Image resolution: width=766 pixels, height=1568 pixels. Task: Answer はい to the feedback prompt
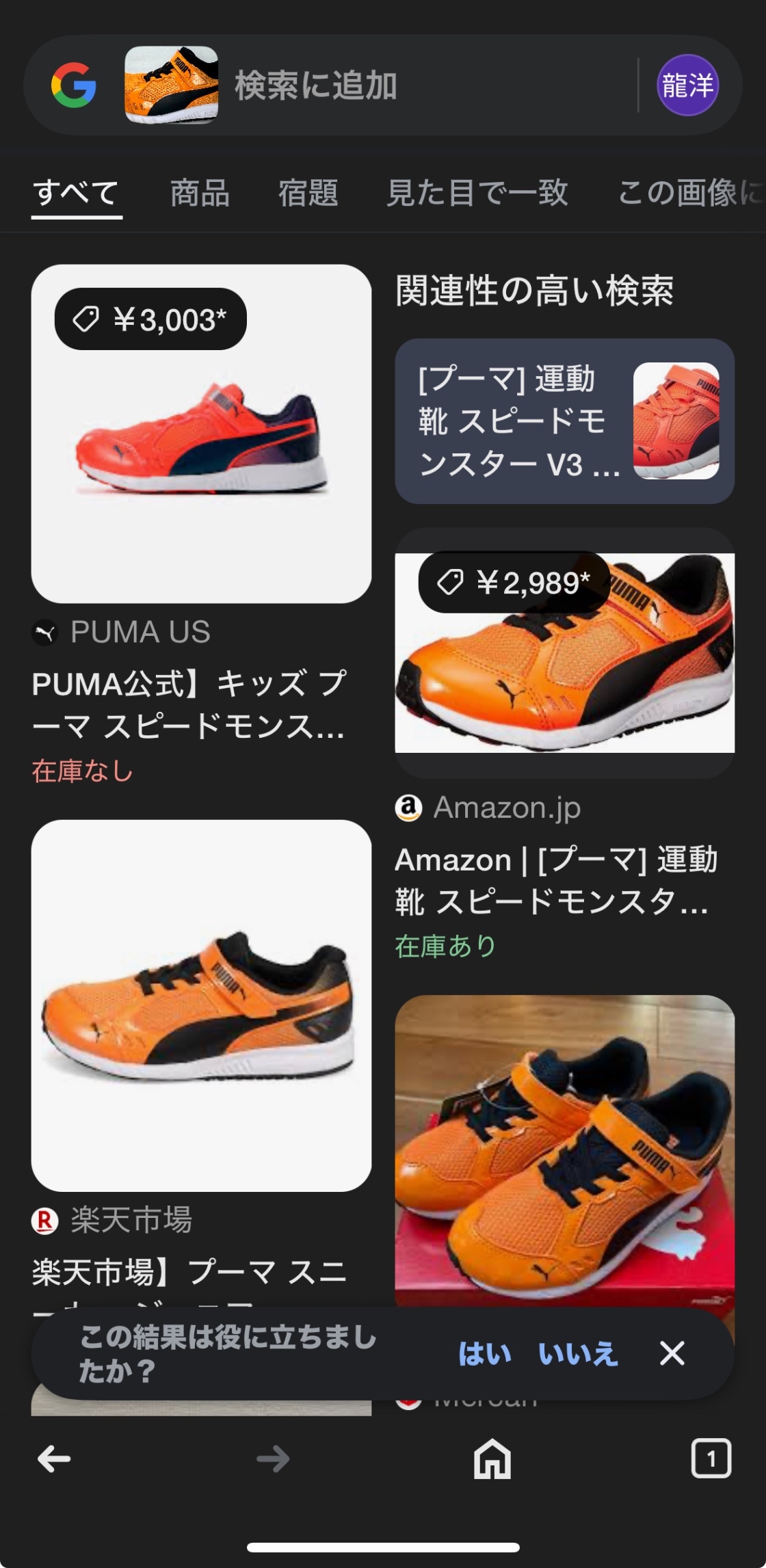pos(484,1353)
